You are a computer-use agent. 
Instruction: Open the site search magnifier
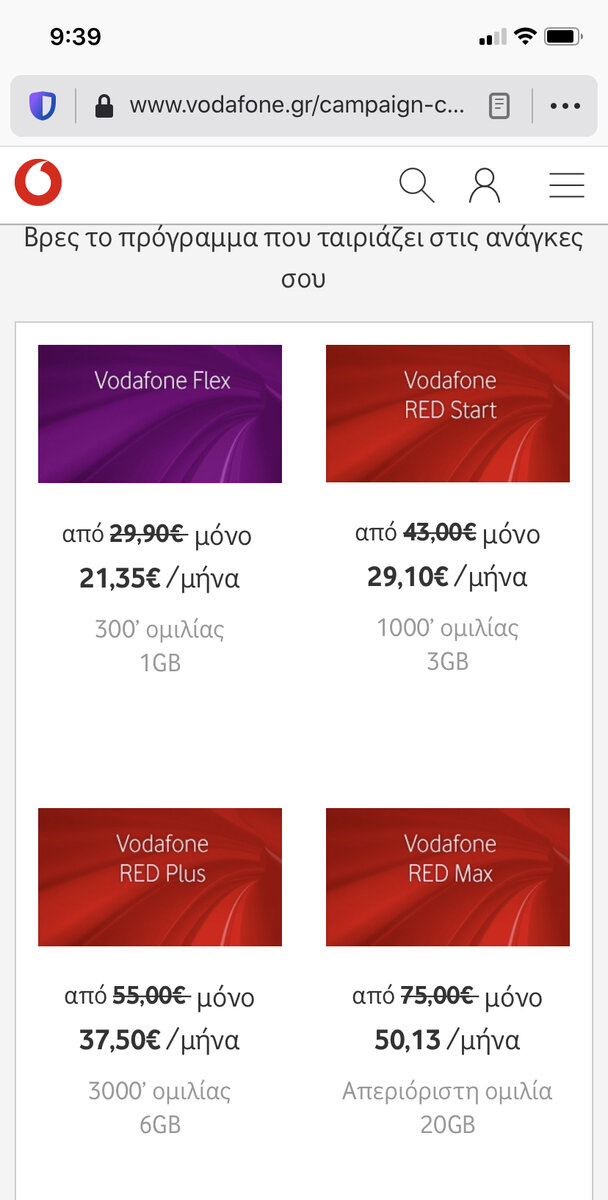416,185
